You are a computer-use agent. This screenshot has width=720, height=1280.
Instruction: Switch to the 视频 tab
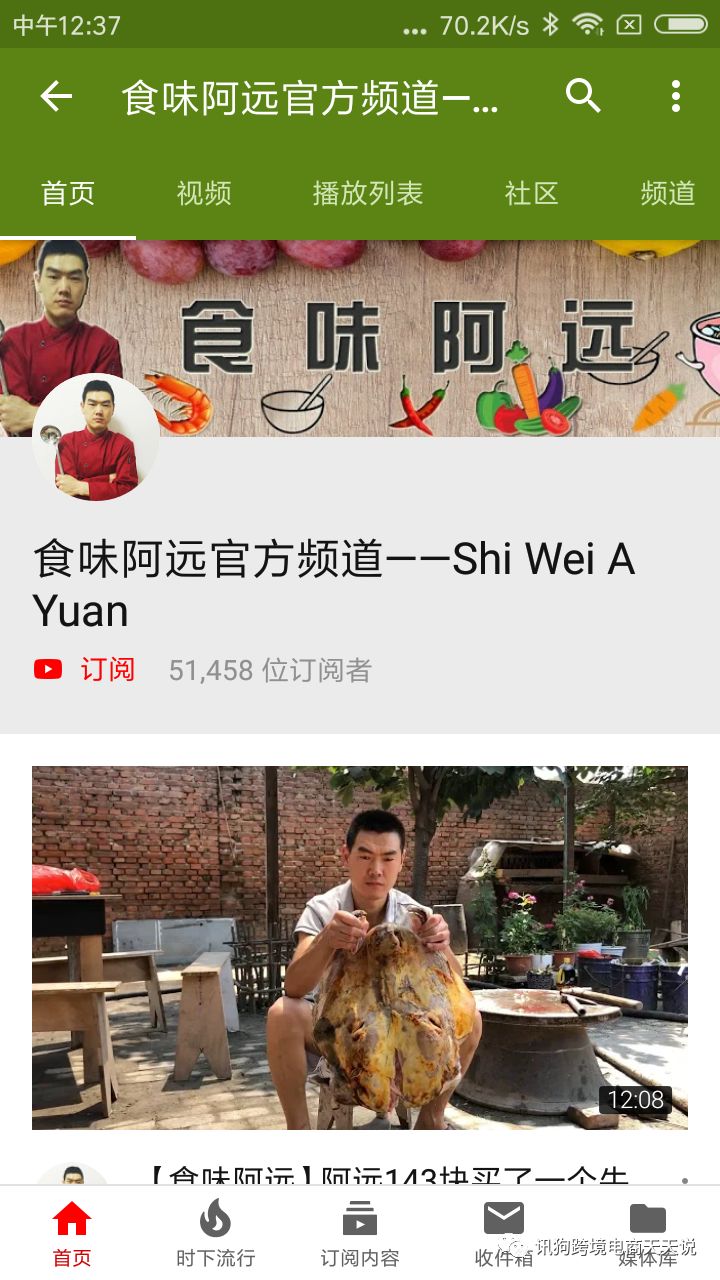(204, 193)
